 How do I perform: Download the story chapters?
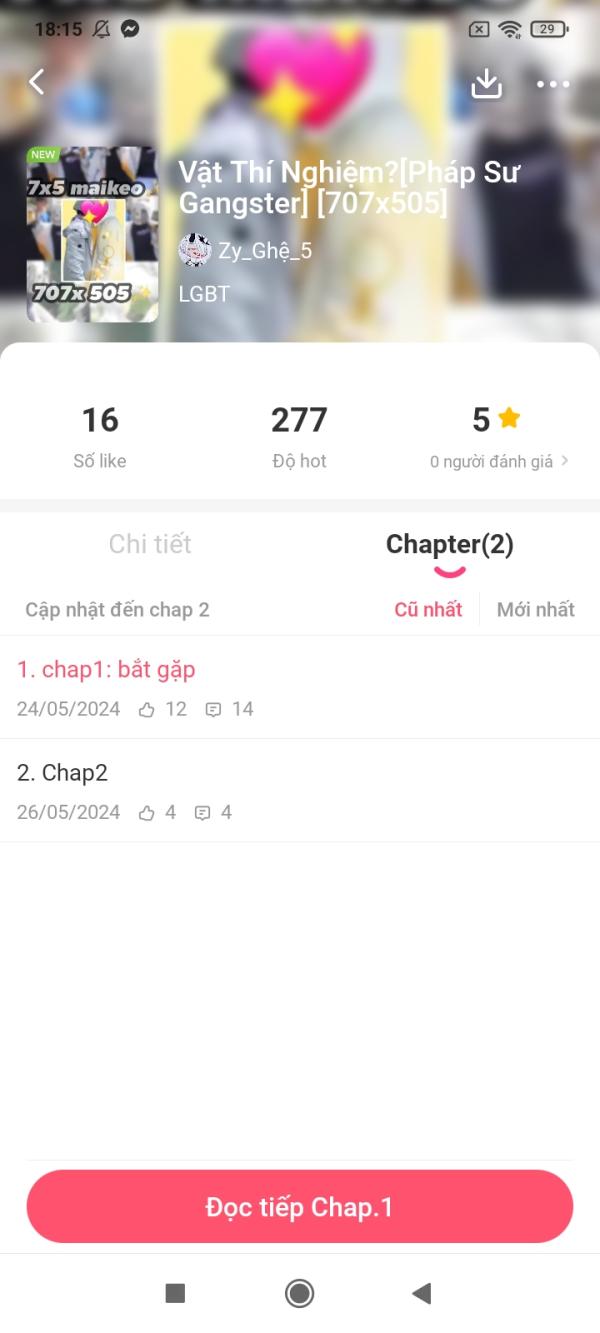point(487,83)
